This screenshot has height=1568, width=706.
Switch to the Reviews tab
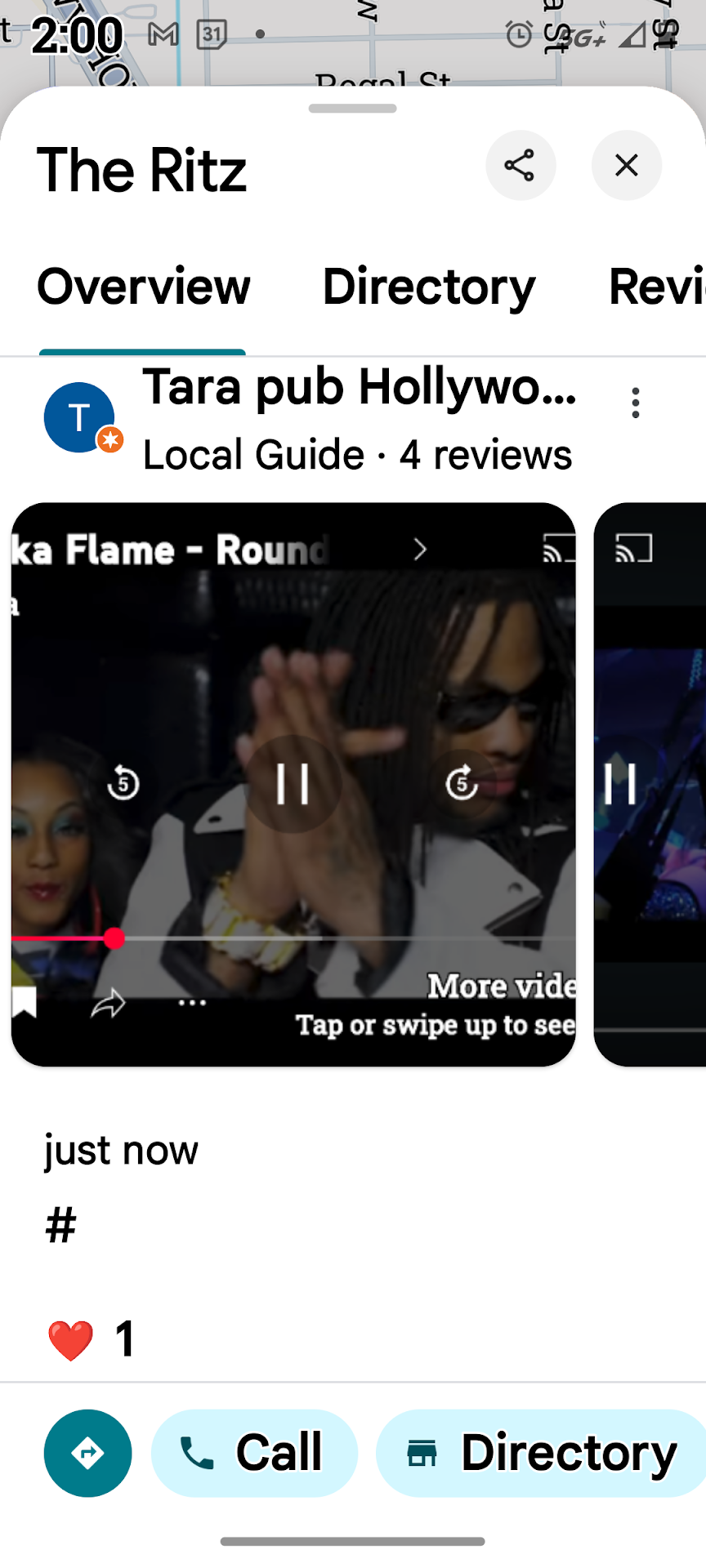(656, 287)
